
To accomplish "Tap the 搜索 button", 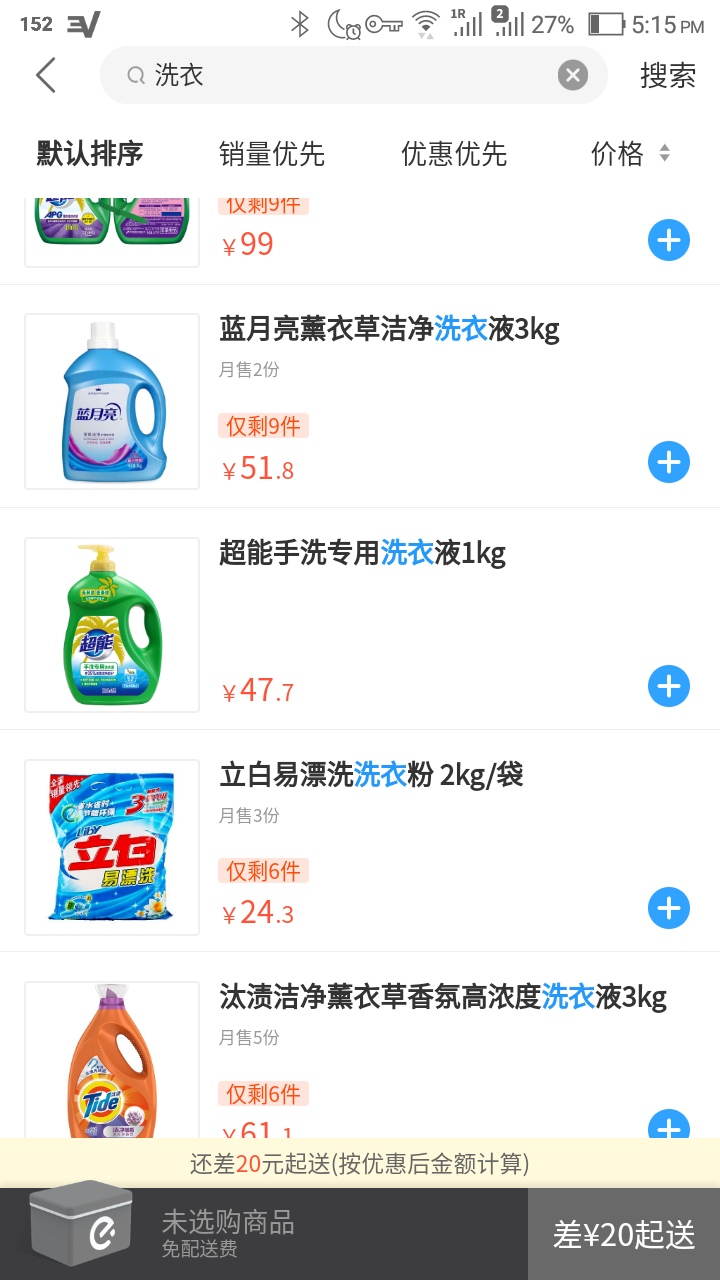I will [668, 75].
